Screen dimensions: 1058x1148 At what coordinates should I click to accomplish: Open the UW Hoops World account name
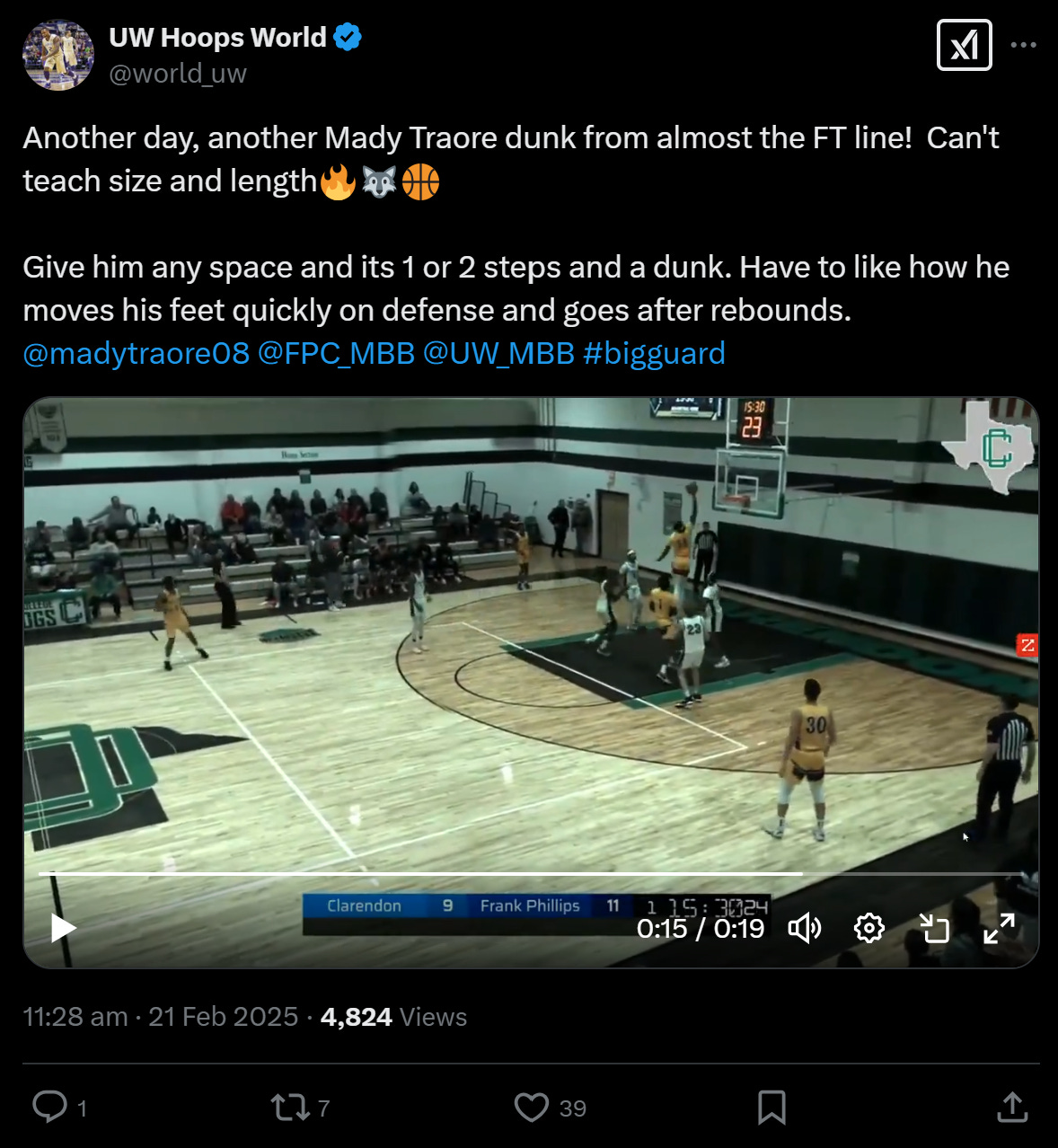(x=217, y=38)
